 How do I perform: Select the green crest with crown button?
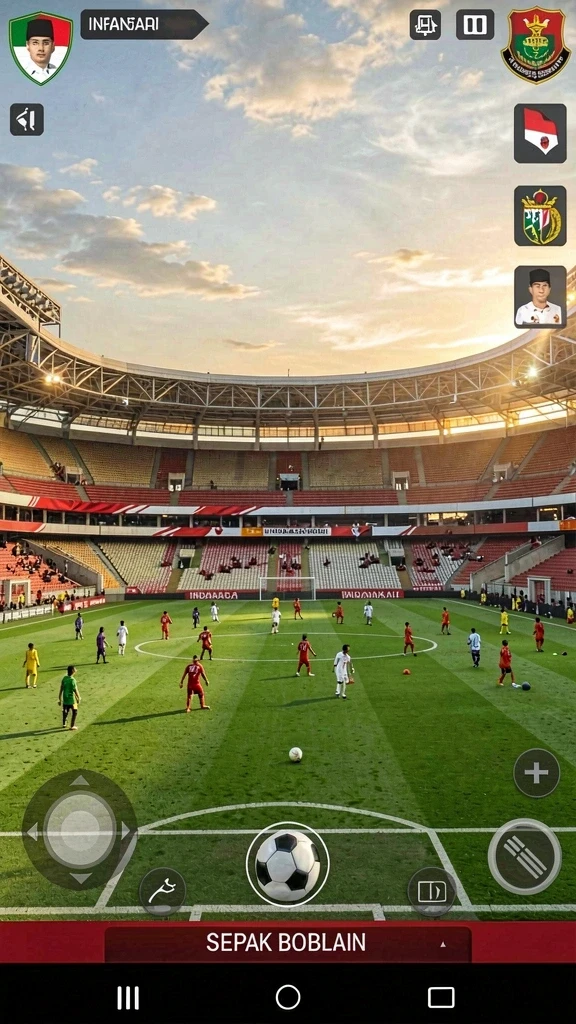(540, 216)
